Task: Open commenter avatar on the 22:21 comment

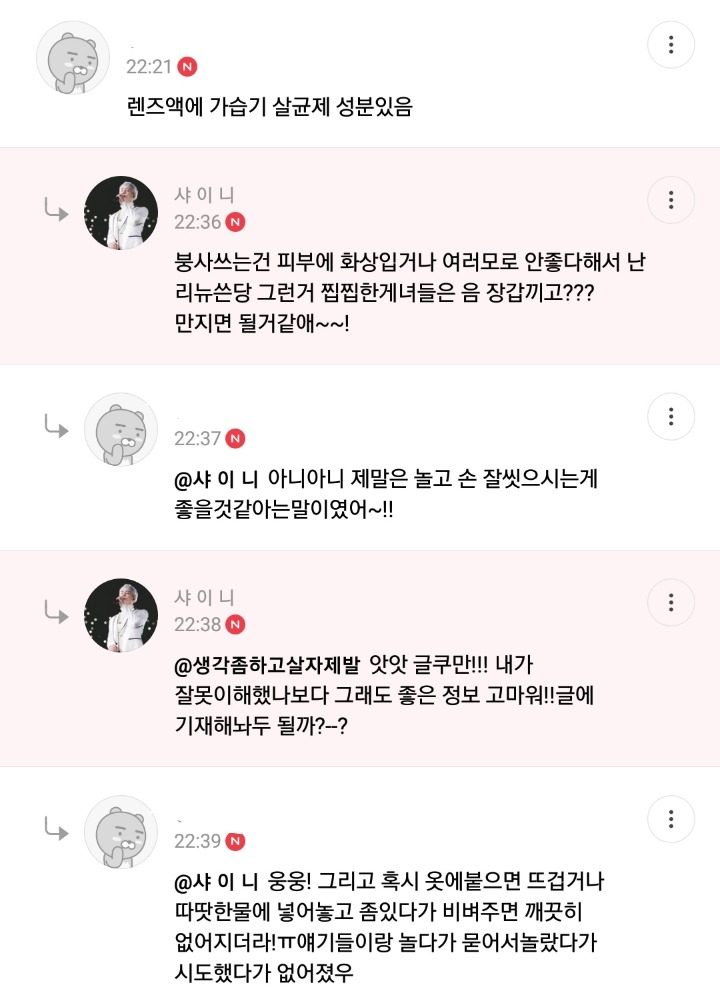Action: [73, 58]
